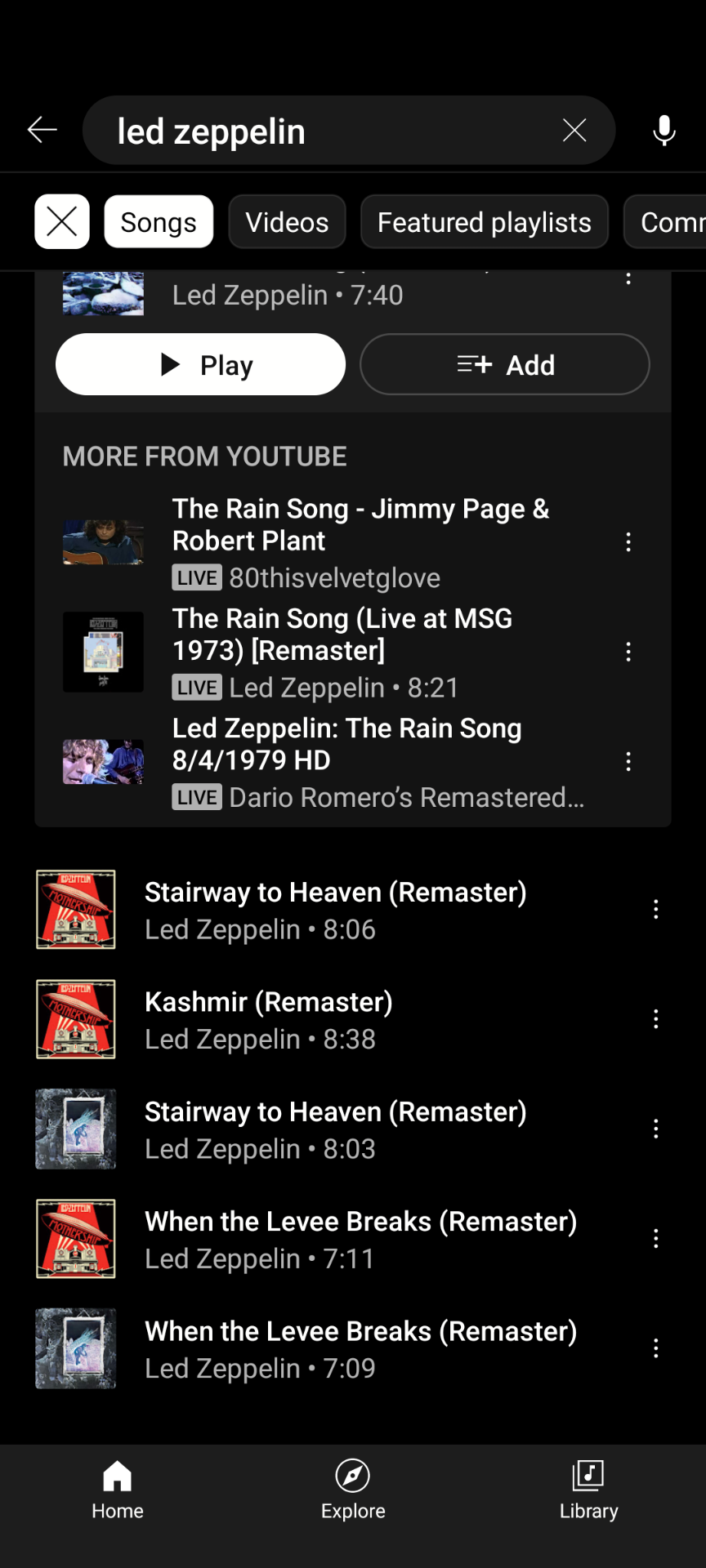Deselect the active Songs filter
Viewport: 706px width, 1568px height.
tap(158, 221)
